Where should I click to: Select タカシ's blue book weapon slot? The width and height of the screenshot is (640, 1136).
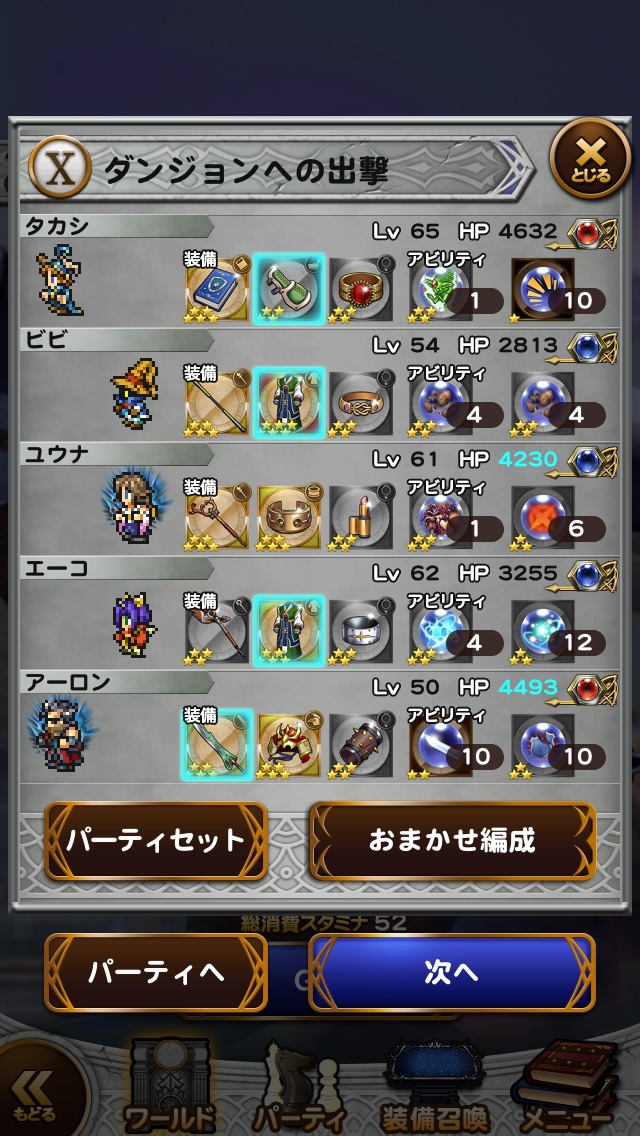pyautogui.click(x=216, y=287)
